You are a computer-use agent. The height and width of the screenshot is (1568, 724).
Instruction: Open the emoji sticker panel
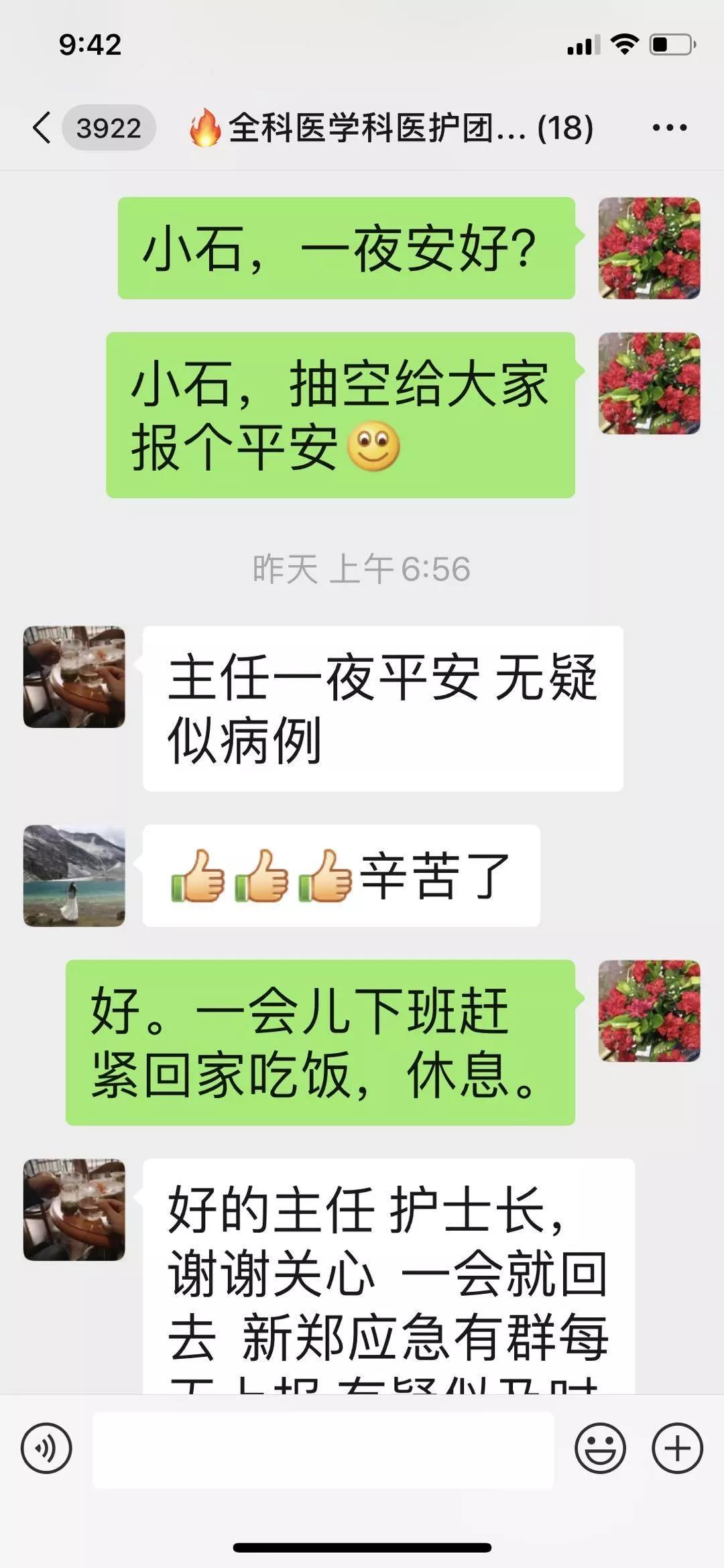(600, 1449)
